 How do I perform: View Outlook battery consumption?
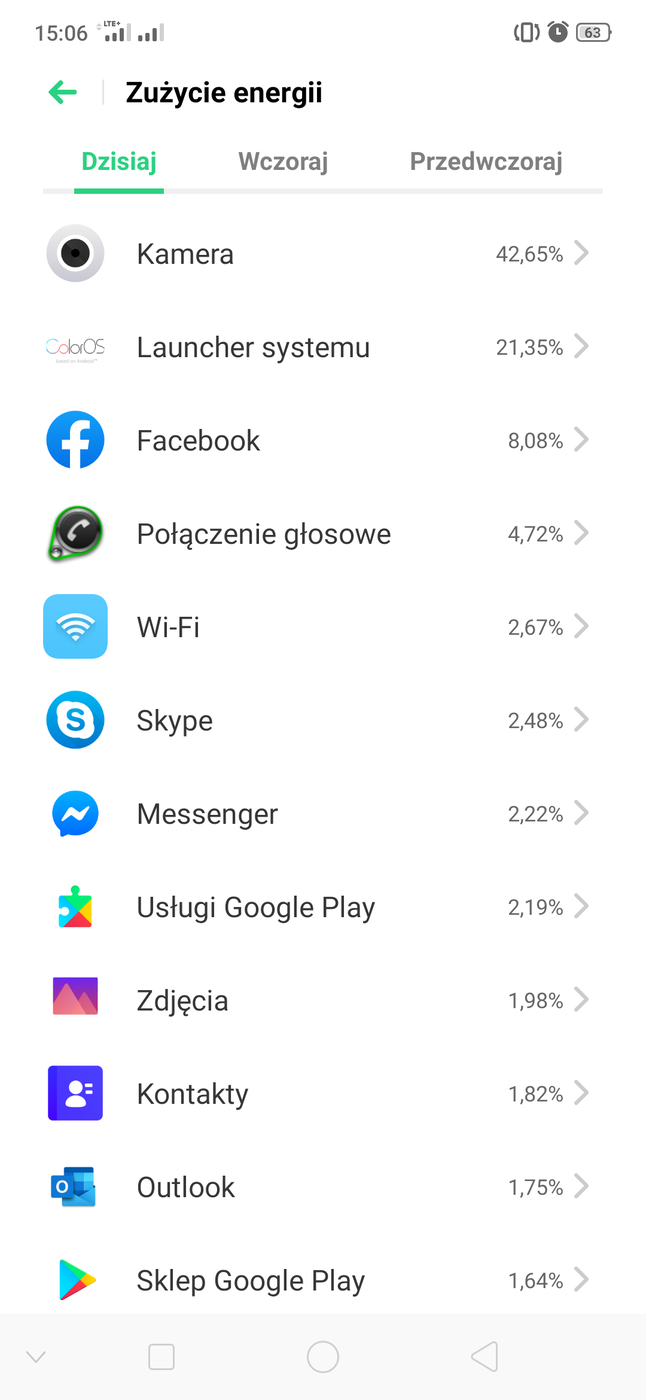pyautogui.click(x=322, y=1187)
